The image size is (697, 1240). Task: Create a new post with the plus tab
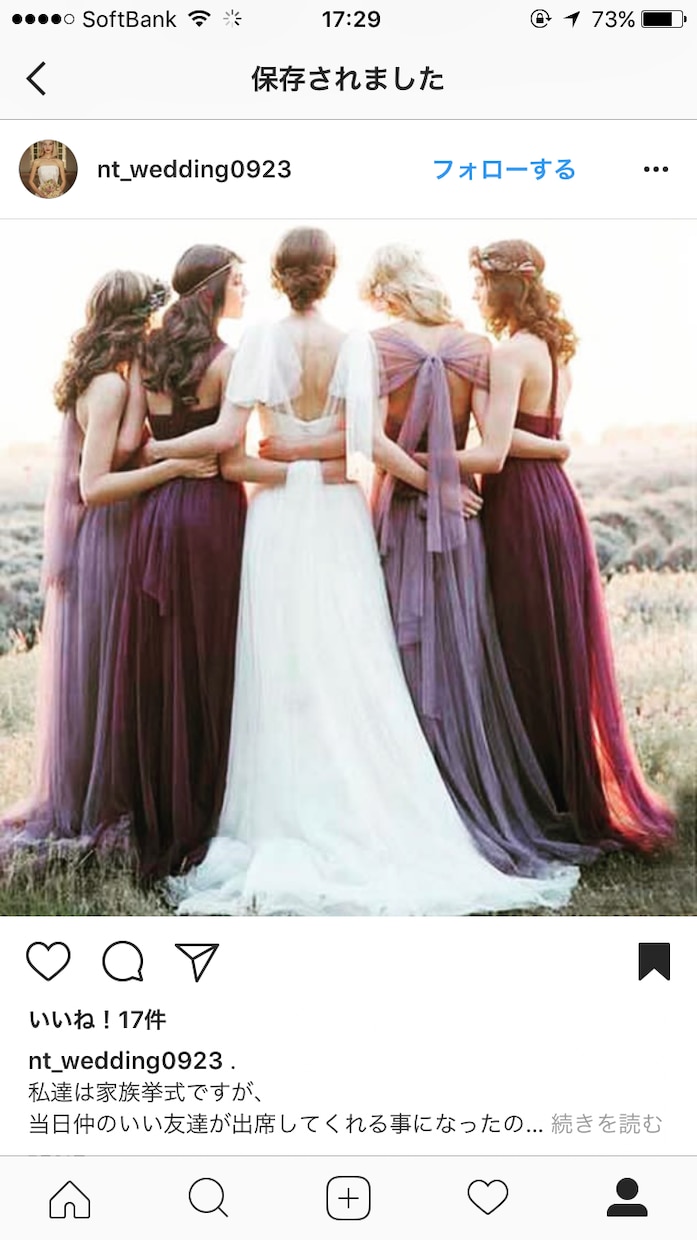tap(348, 1198)
